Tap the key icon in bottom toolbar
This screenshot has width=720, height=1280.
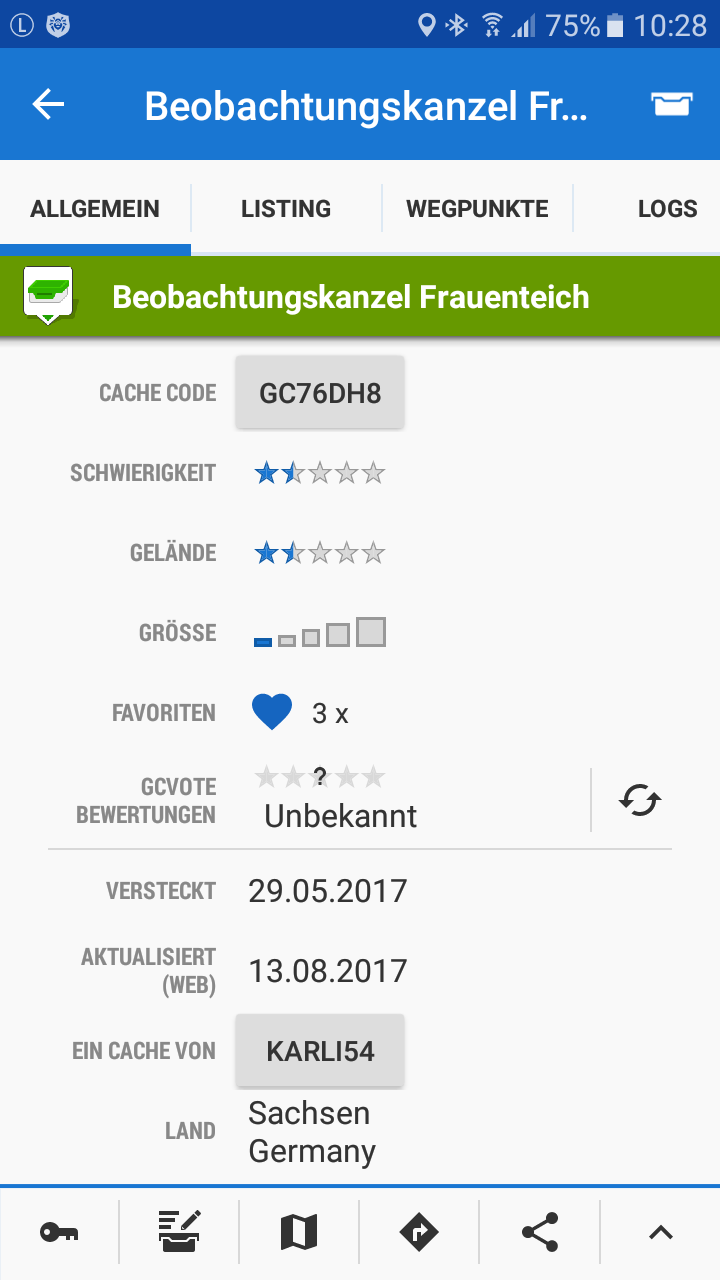(59, 1232)
